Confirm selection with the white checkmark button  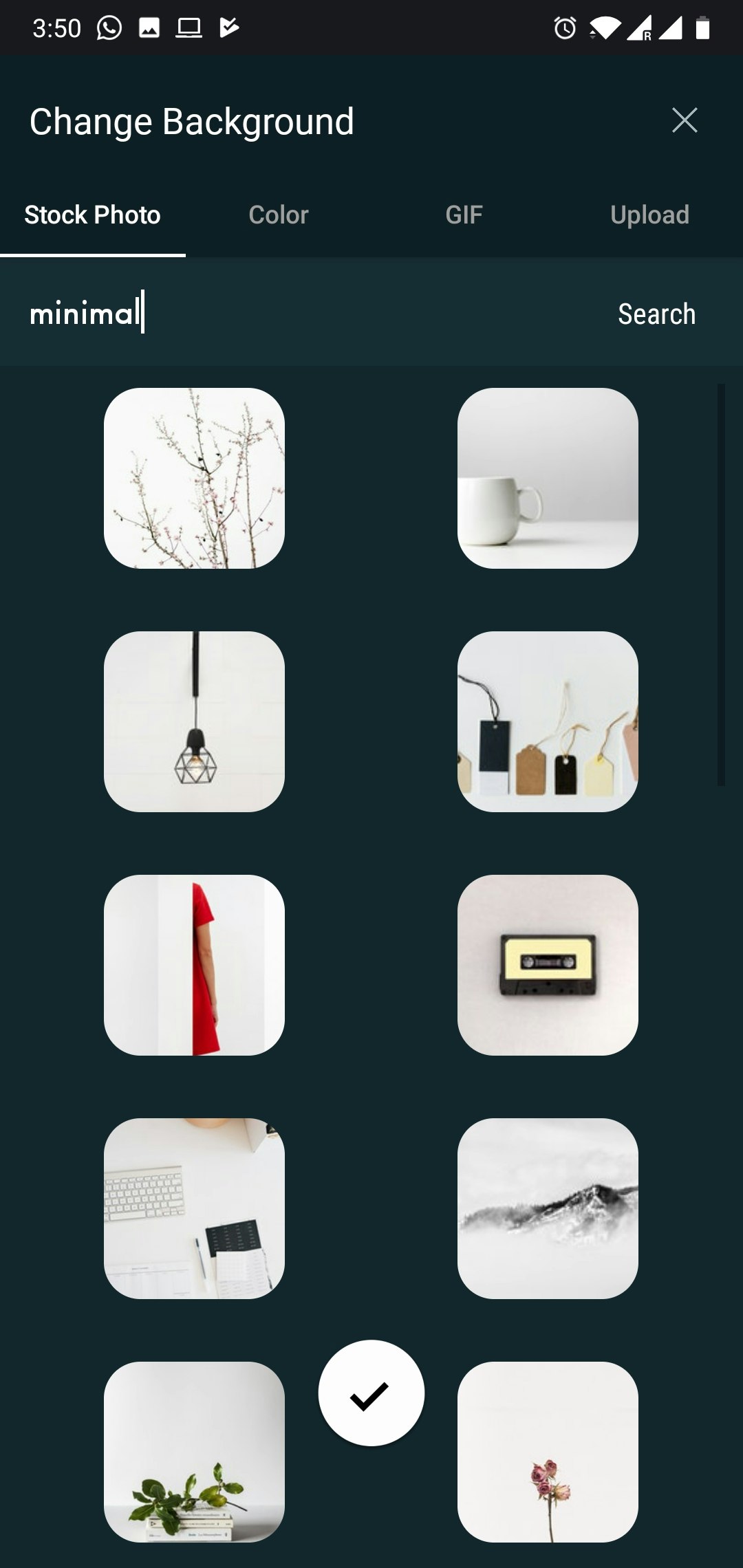point(370,1392)
